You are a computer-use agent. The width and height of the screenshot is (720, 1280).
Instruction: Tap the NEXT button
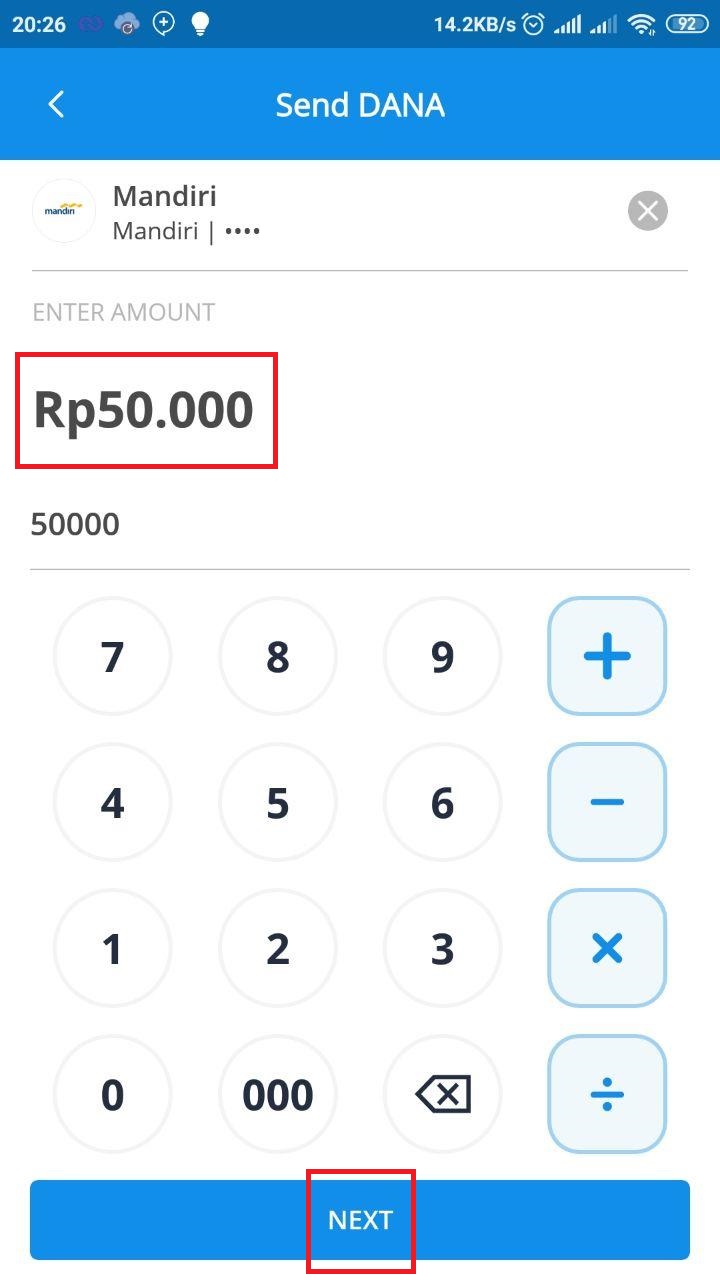tap(360, 1220)
